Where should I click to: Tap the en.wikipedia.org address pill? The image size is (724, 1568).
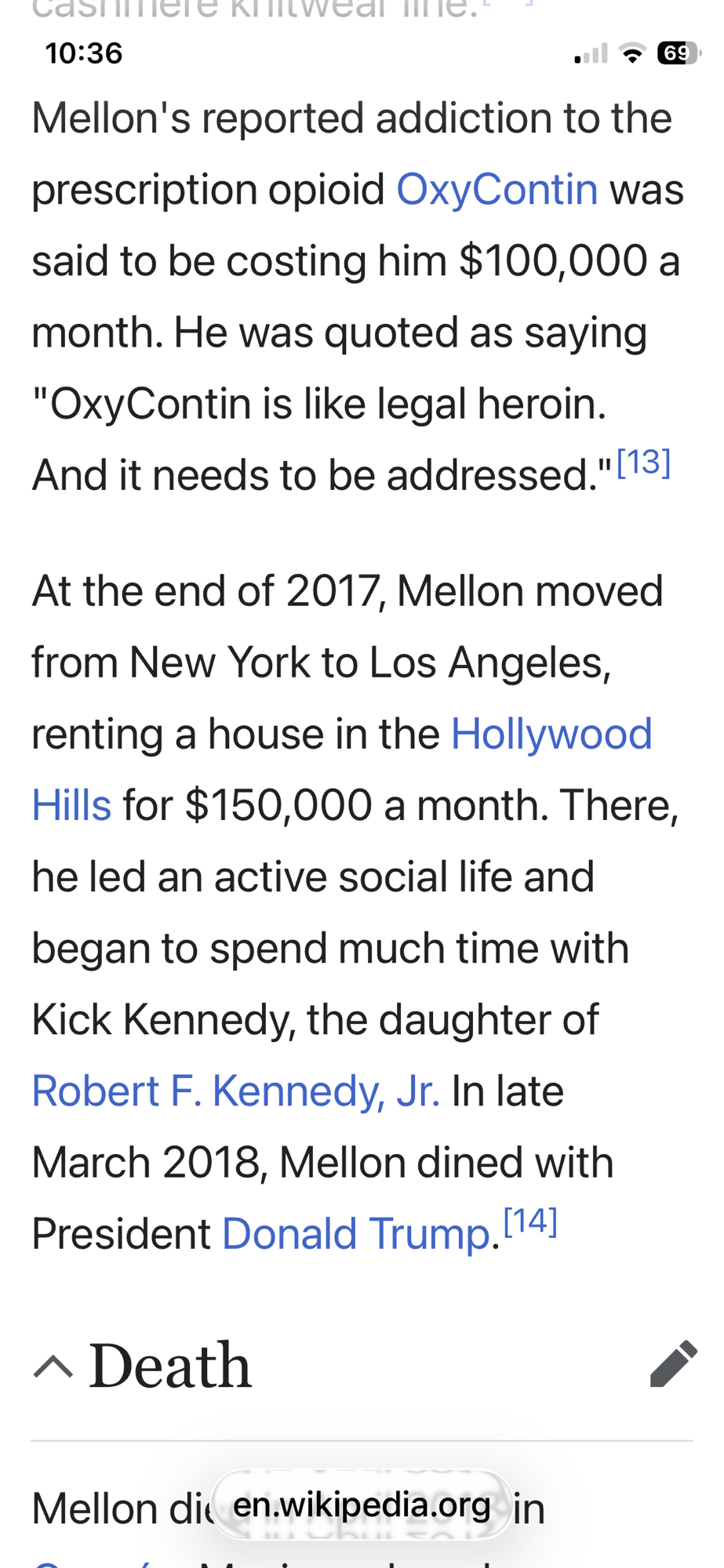click(362, 1504)
